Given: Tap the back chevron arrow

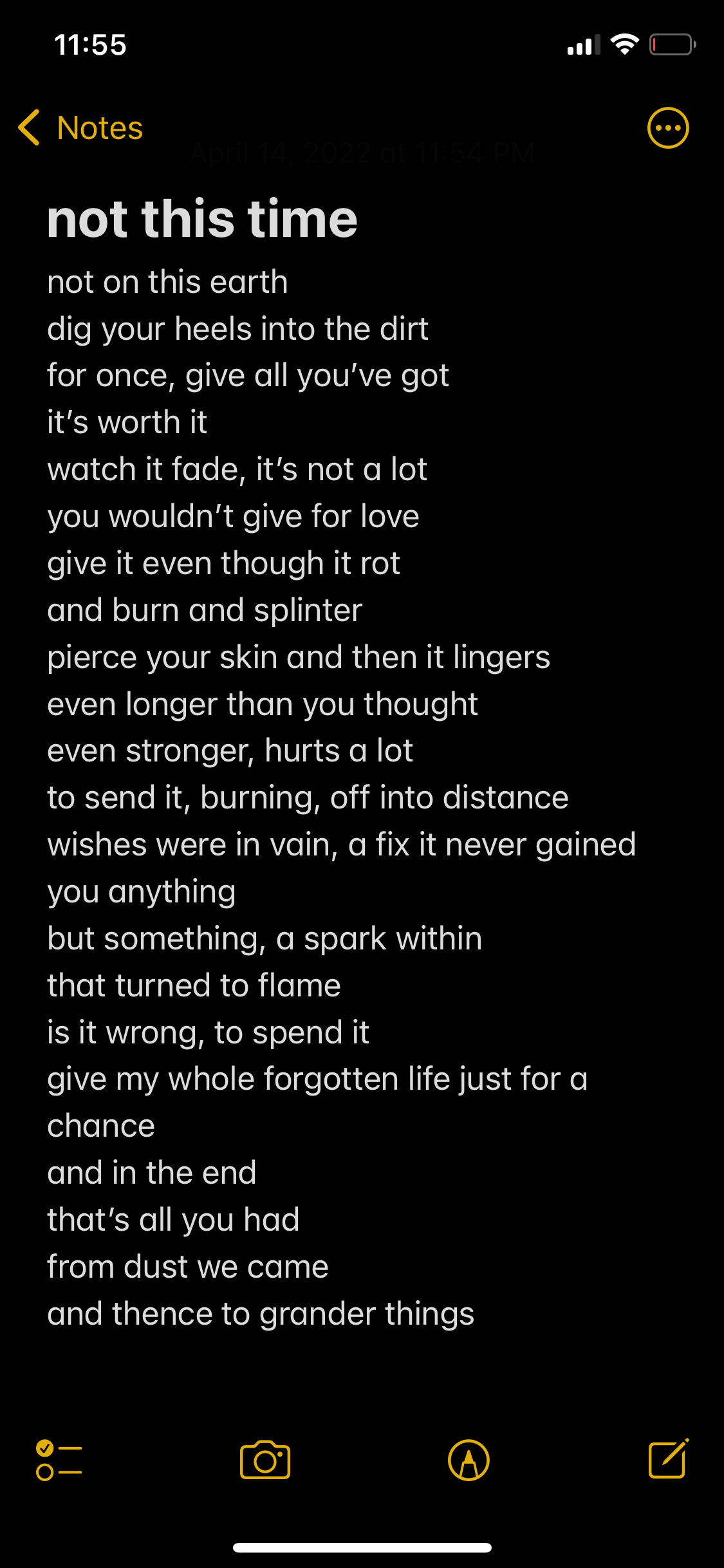Looking at the screenshot, I should click(30, 127).
